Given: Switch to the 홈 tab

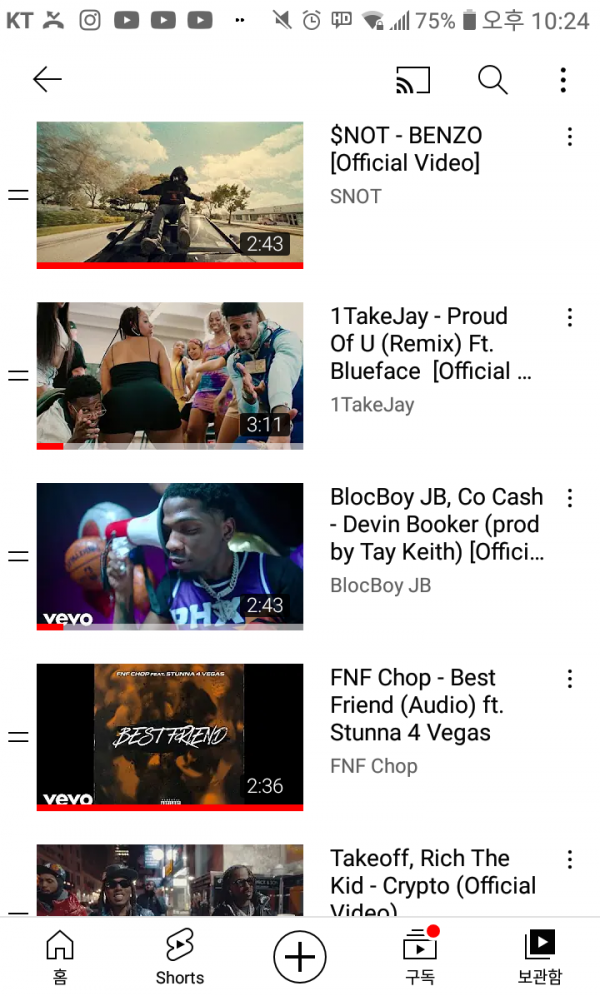Looking at the screenshot, I should point(60,956).
